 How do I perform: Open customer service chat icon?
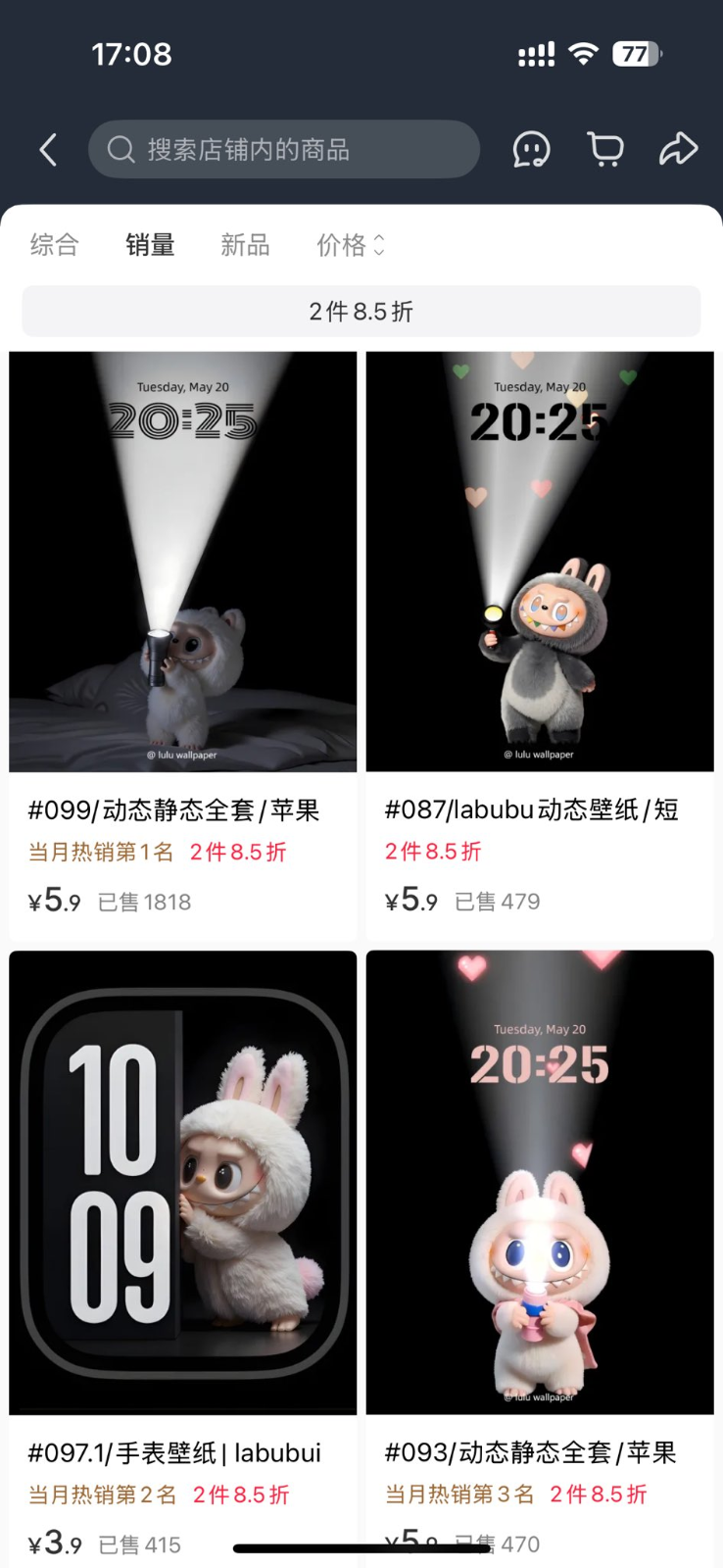coord(531,150)
